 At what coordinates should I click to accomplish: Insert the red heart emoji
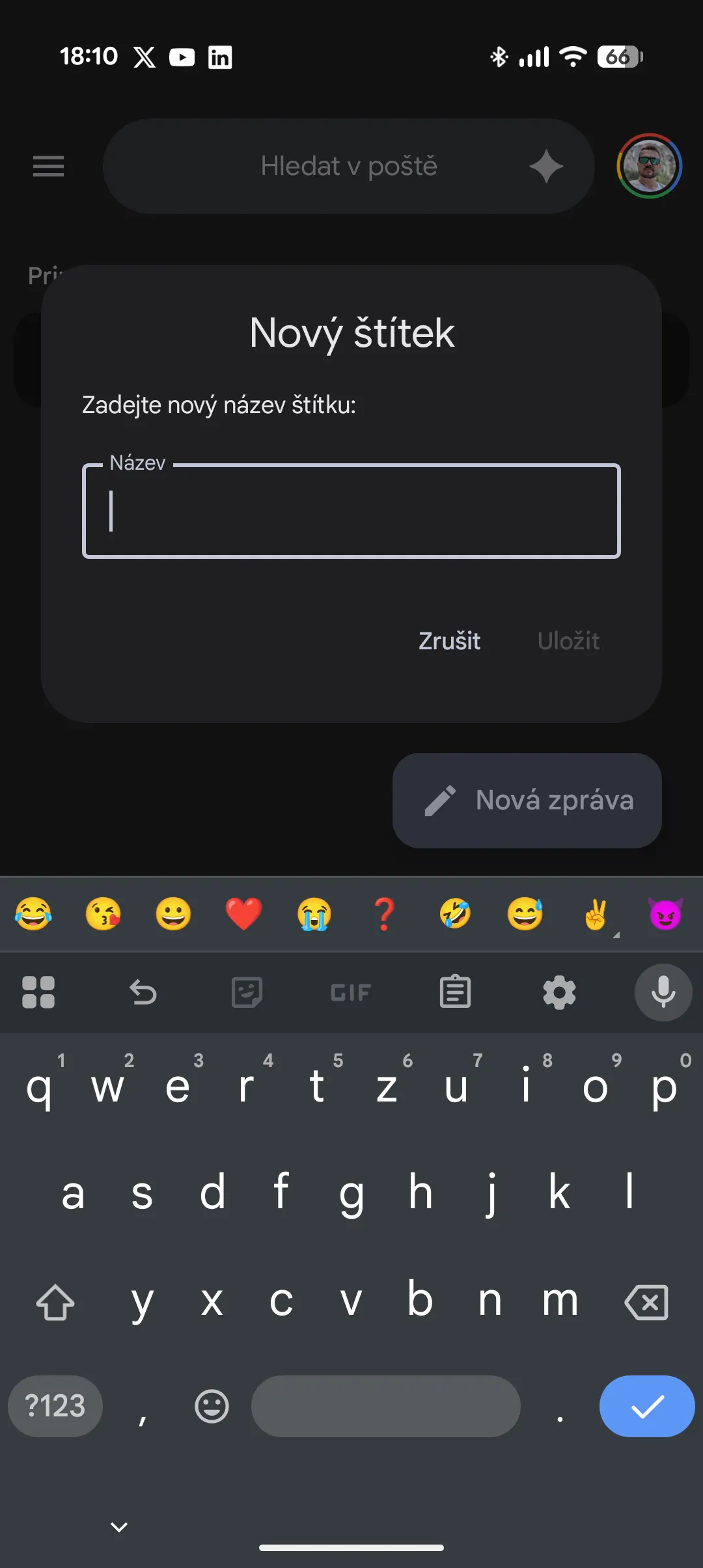coord(243,913)
